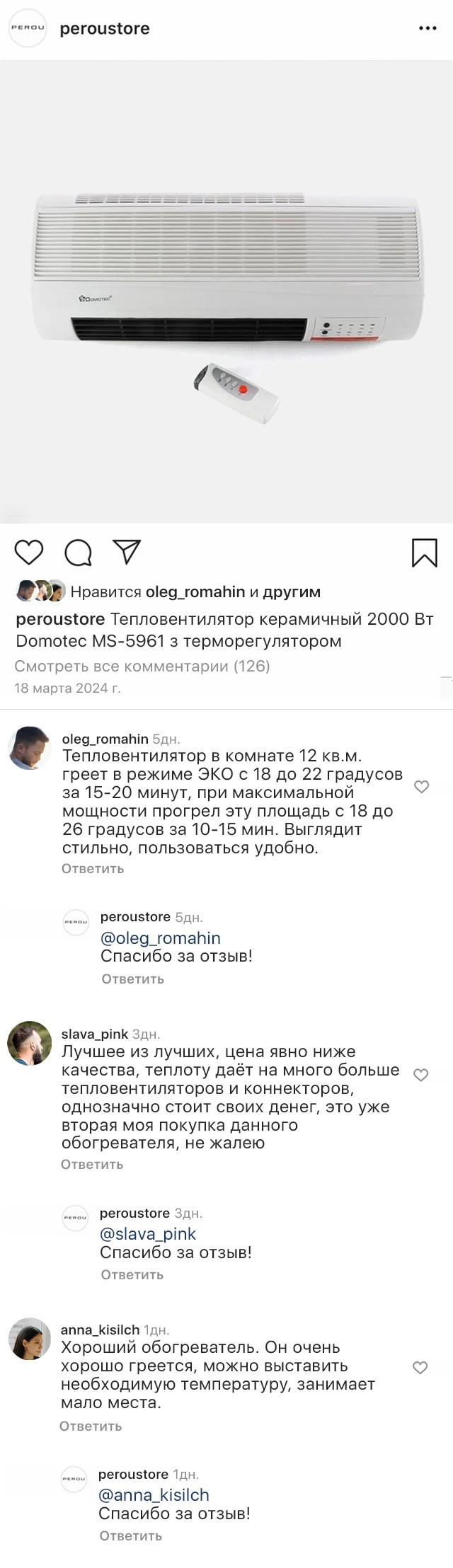The image size is (453, 1568).
Task: Like oleg_romahin's comment
Action: 421,787
